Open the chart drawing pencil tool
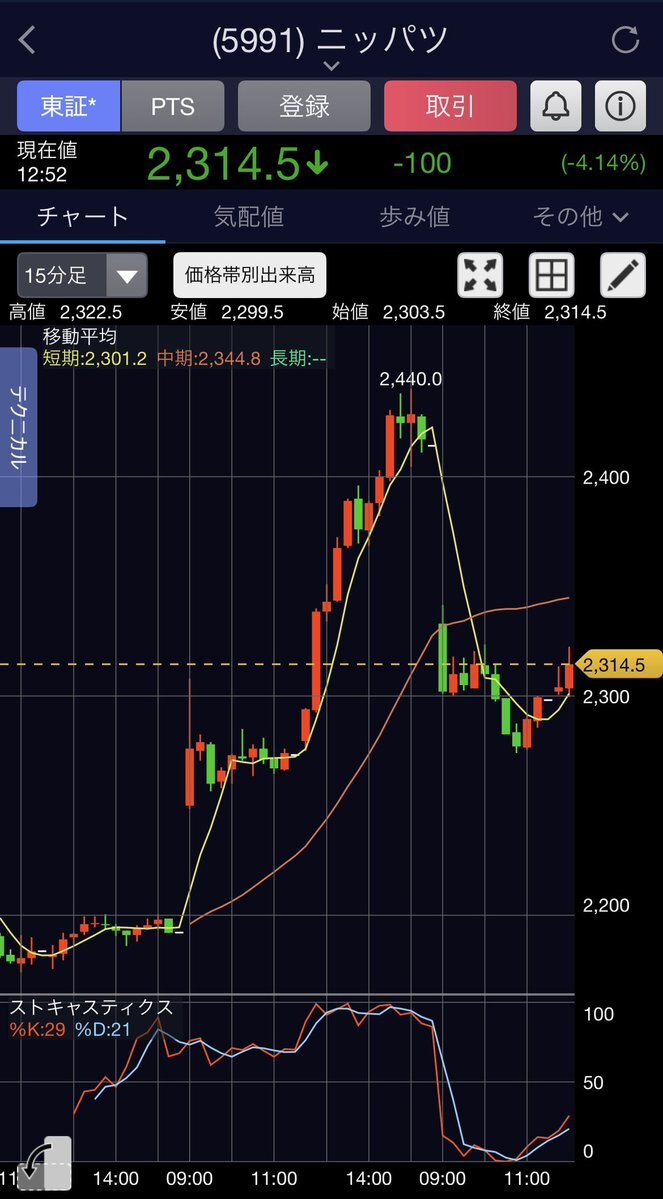Screen dimensions: 663x1199 622,275
